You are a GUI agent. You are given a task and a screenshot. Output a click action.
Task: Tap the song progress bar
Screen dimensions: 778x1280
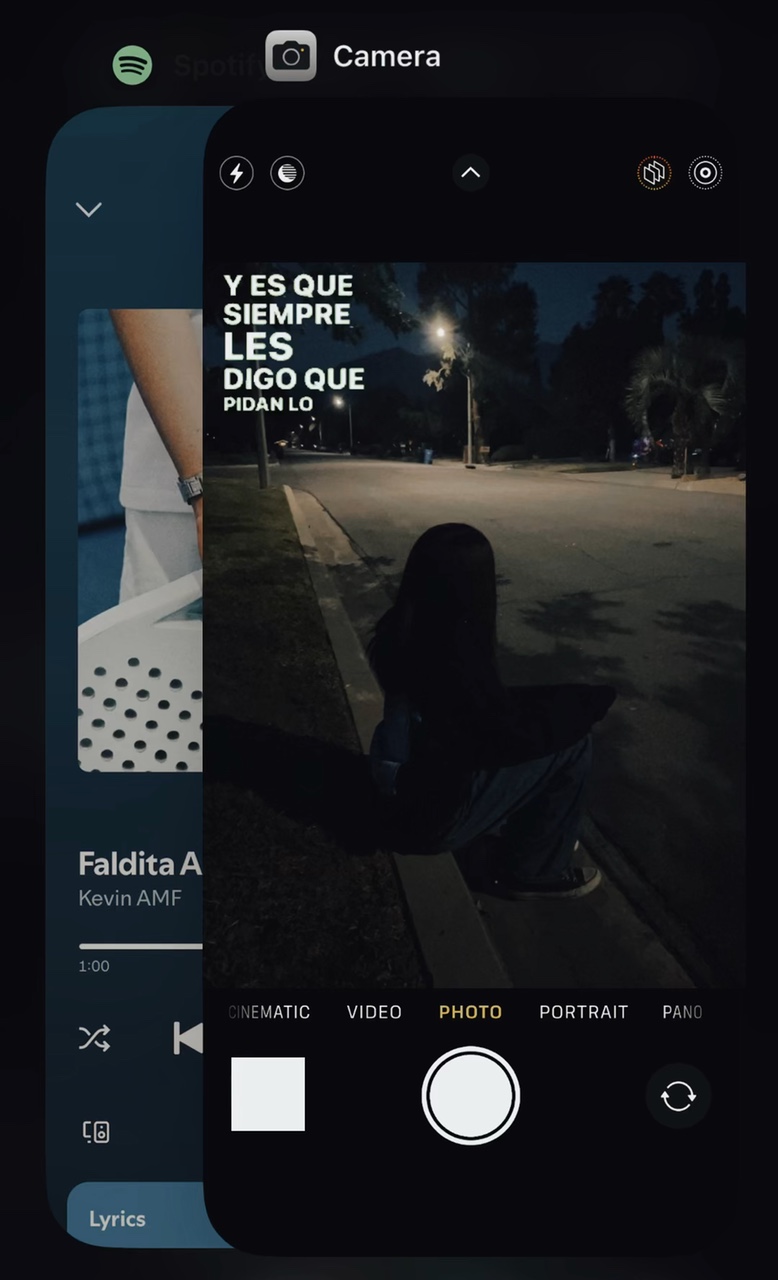click(140, 946)
